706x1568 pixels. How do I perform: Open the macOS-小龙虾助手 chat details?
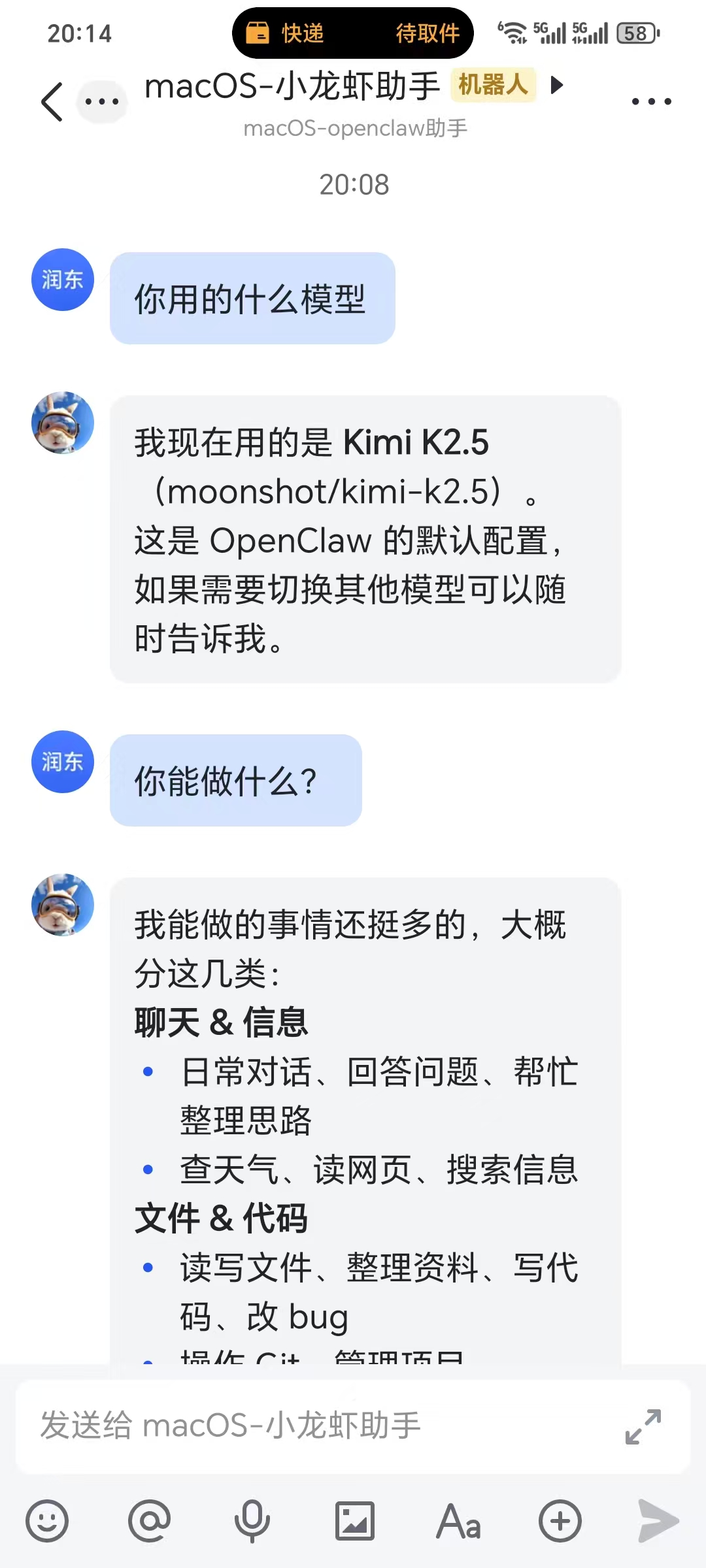353,86
